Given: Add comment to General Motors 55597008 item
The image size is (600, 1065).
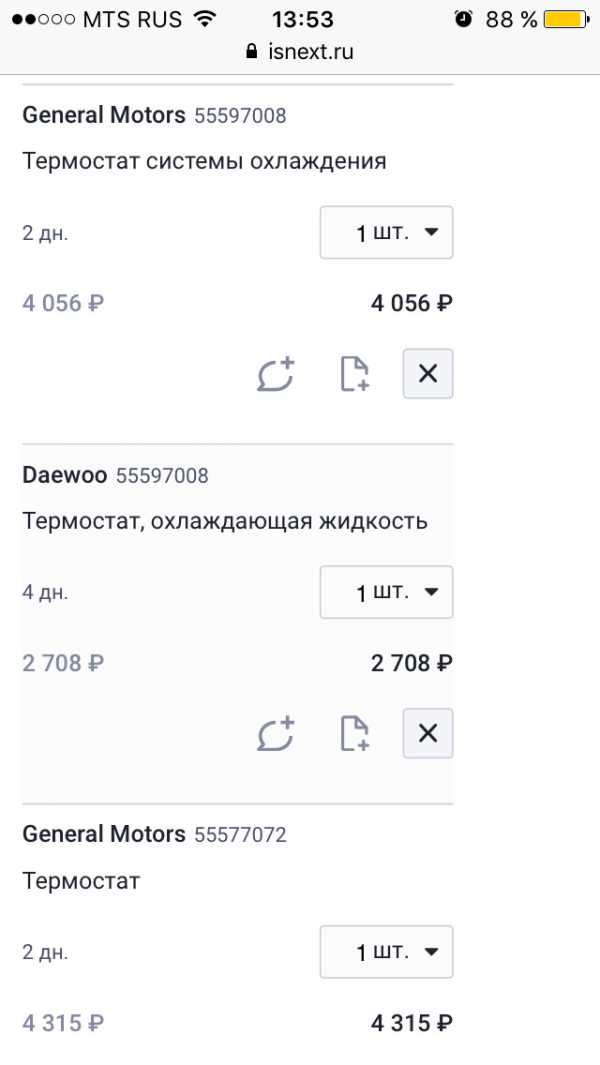Looking at the screenshot, I should coord(276,374).
